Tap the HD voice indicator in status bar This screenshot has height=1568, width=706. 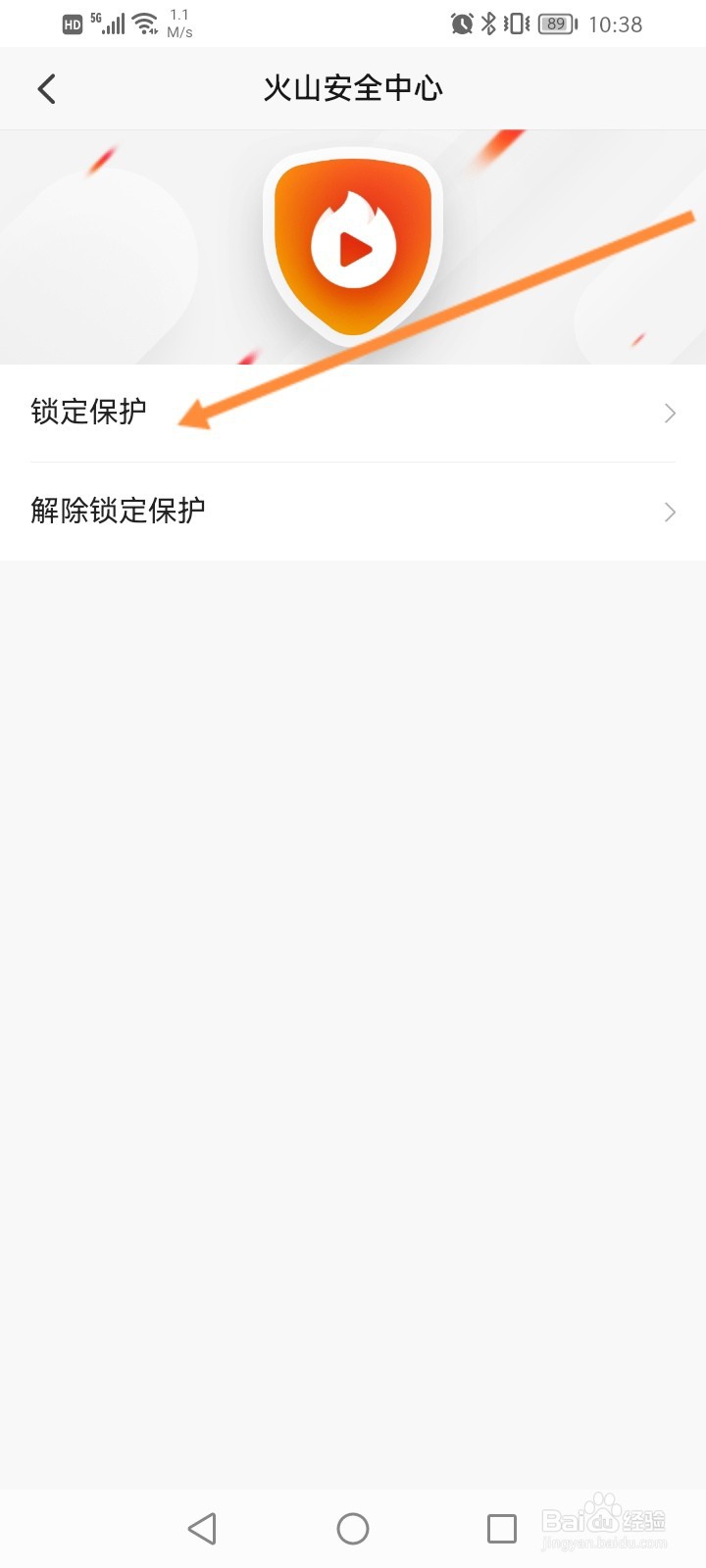(71, 24)
